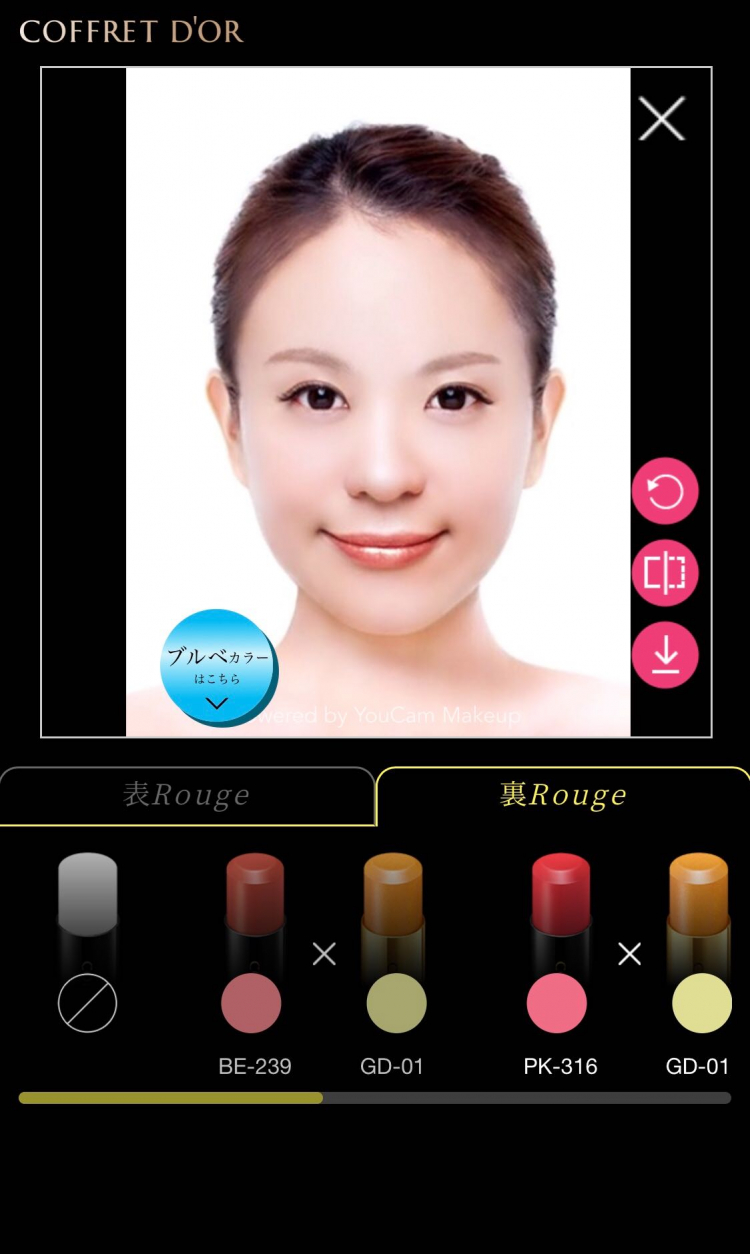Toggle the before/after compare view
750x1254 pixels.
665,573
